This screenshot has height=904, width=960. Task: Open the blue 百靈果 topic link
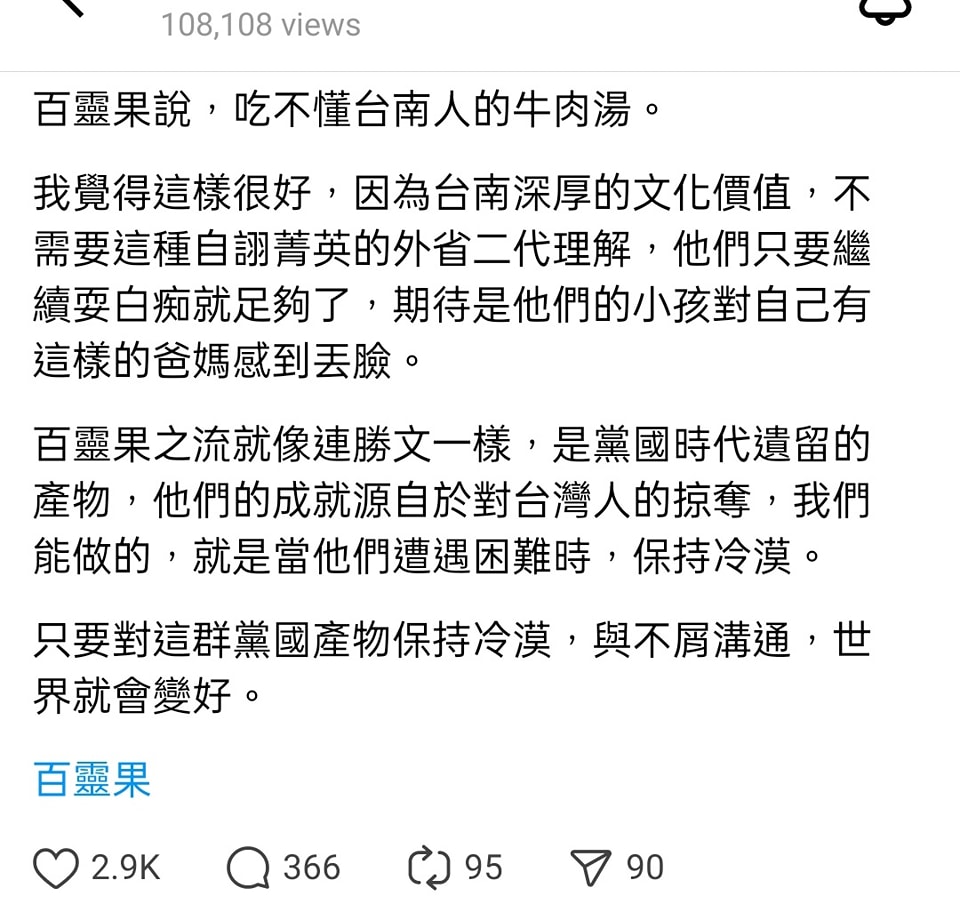pos(92,778)
